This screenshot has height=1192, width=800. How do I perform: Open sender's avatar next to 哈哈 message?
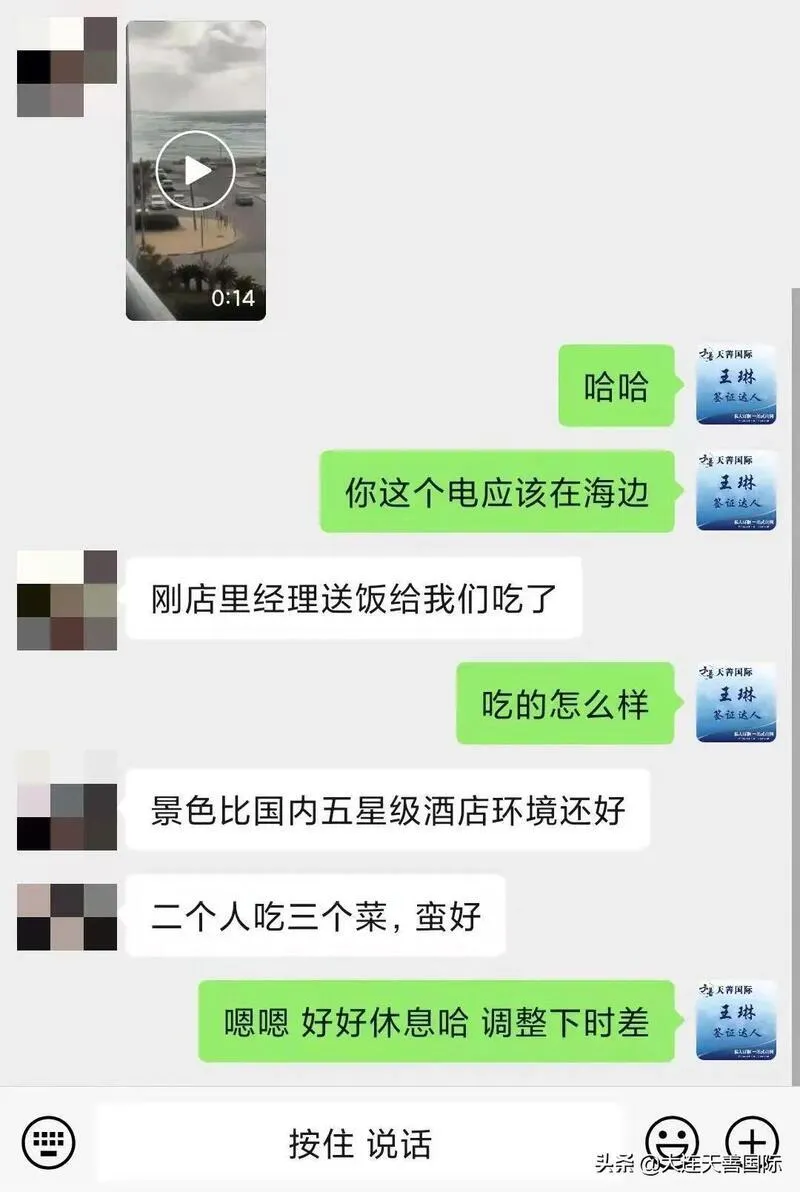click(736, 385)
